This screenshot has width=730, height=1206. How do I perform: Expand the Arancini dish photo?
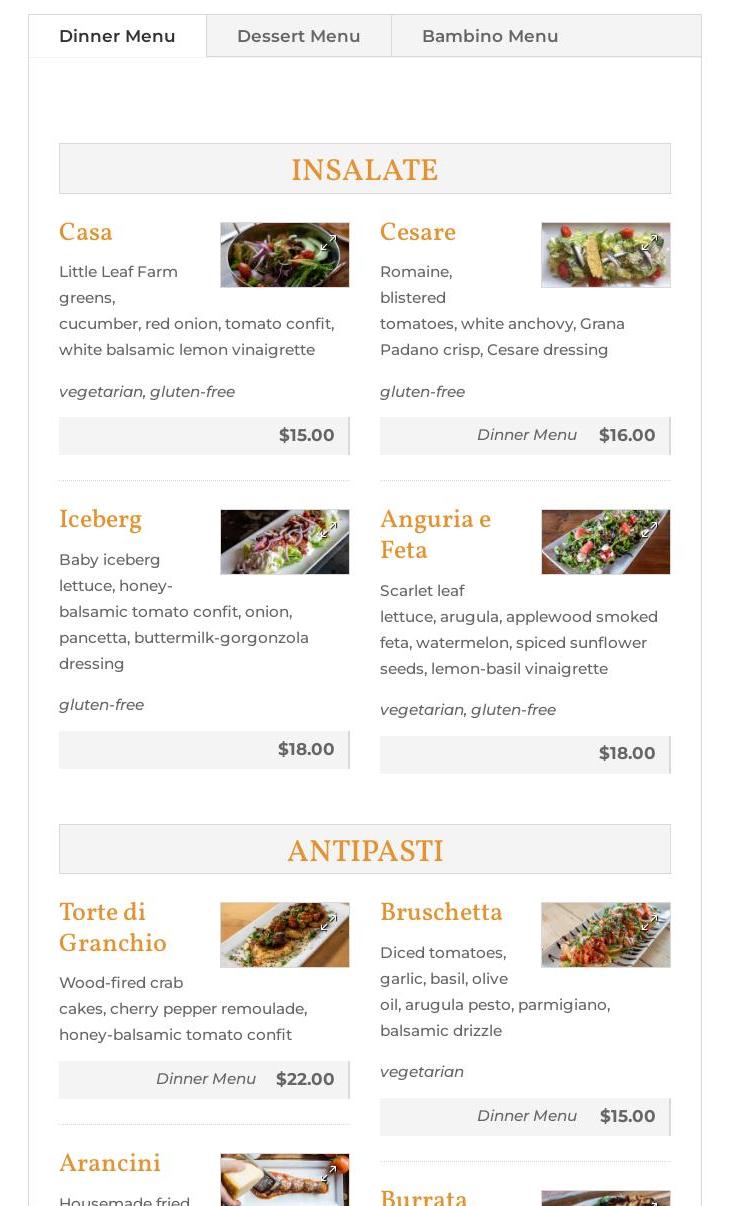[x=285, y=1180]
